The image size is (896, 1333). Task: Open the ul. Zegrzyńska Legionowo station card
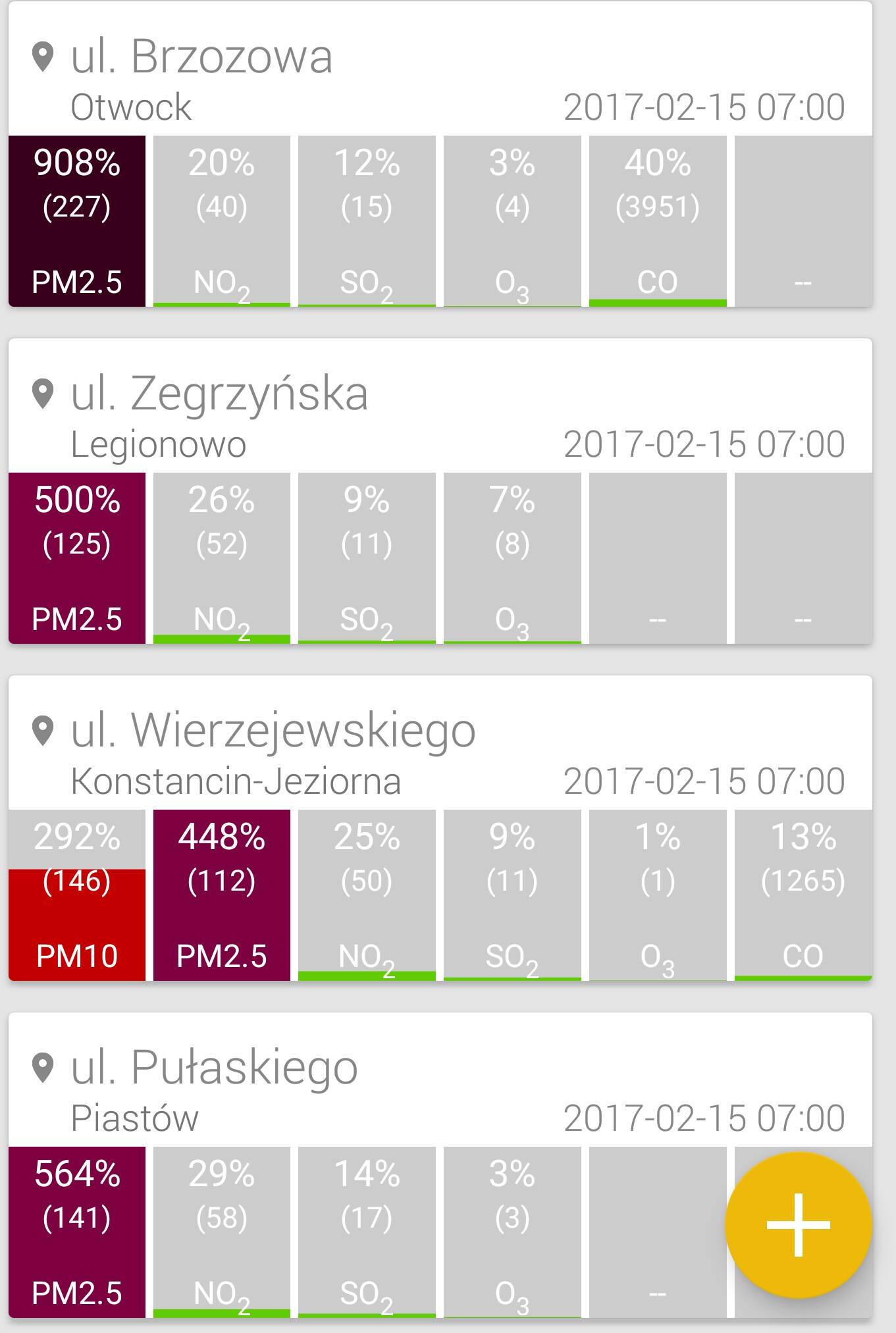point(440,416)
